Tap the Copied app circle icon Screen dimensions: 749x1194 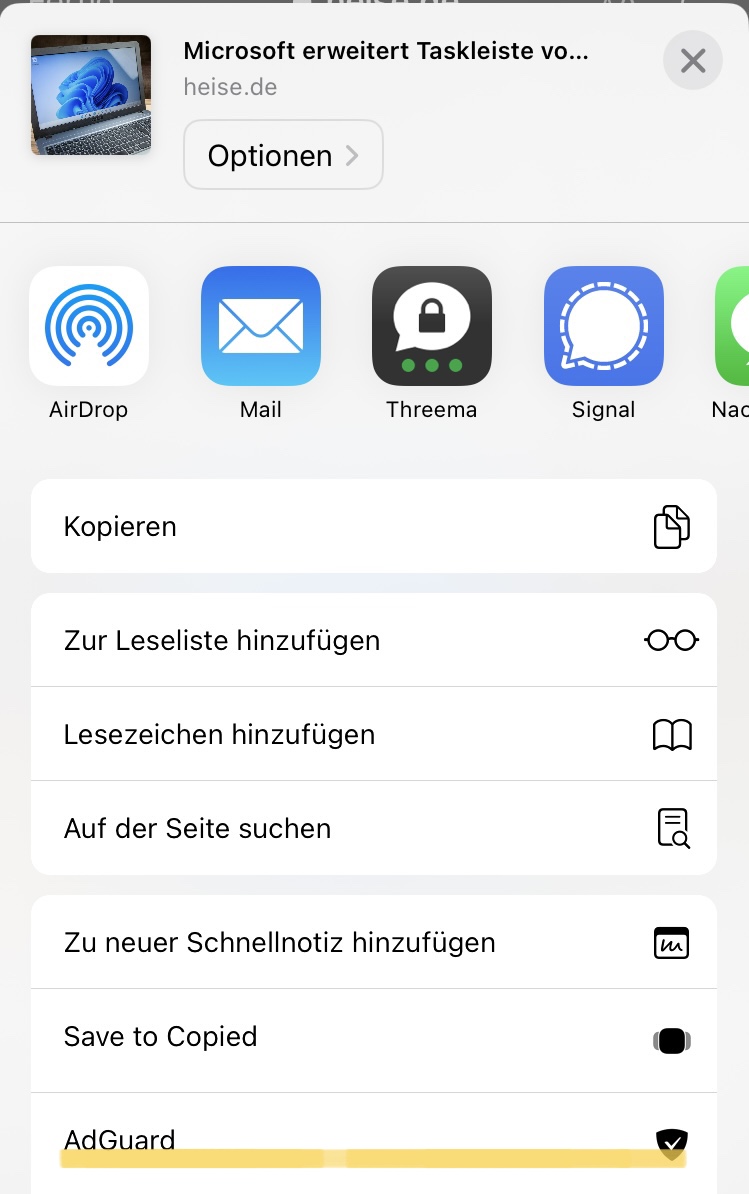(671, 1040)
